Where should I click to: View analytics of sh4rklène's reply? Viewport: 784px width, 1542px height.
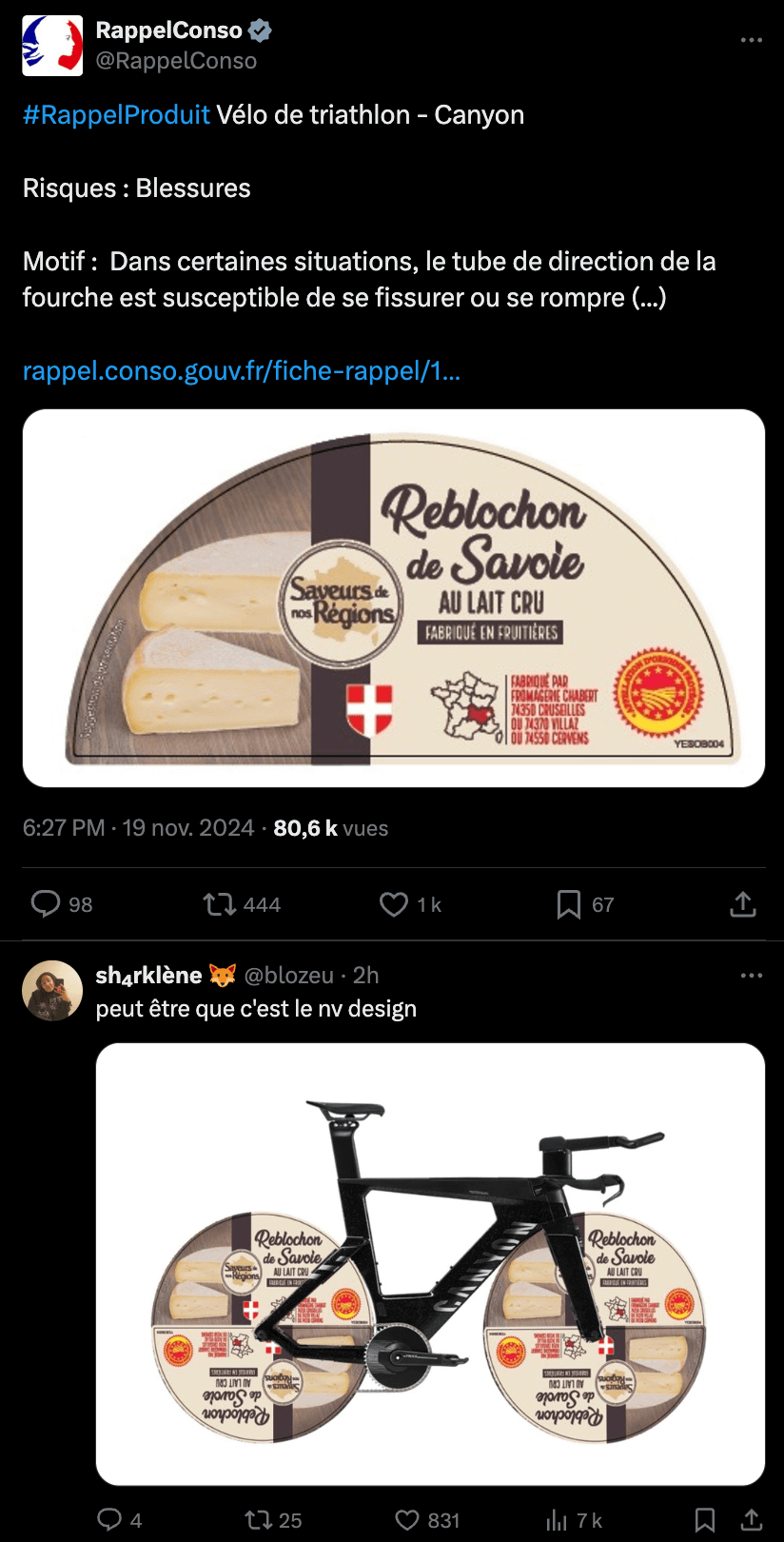click(557, 1519)
